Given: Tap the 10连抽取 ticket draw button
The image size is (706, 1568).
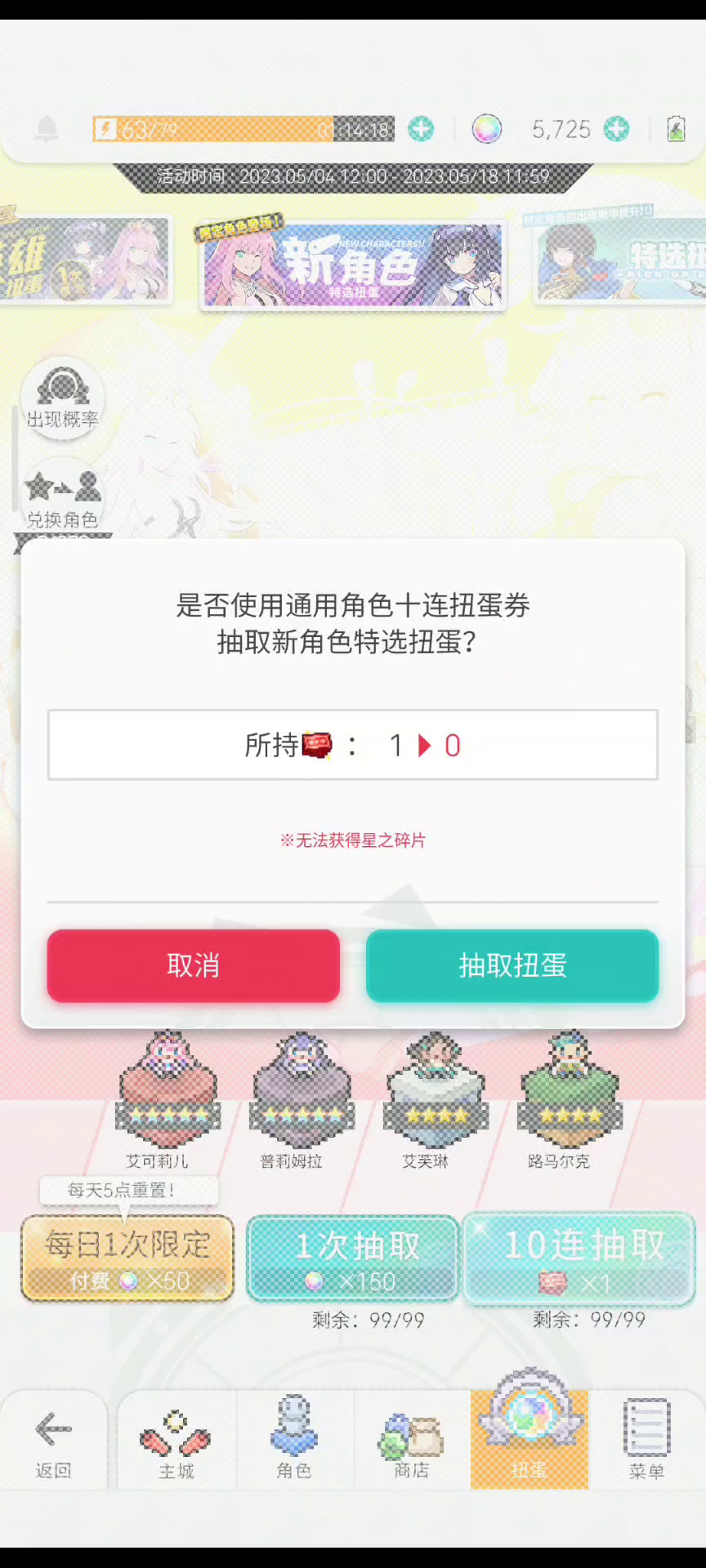Looking at the screenshot, I should 579,1258.
